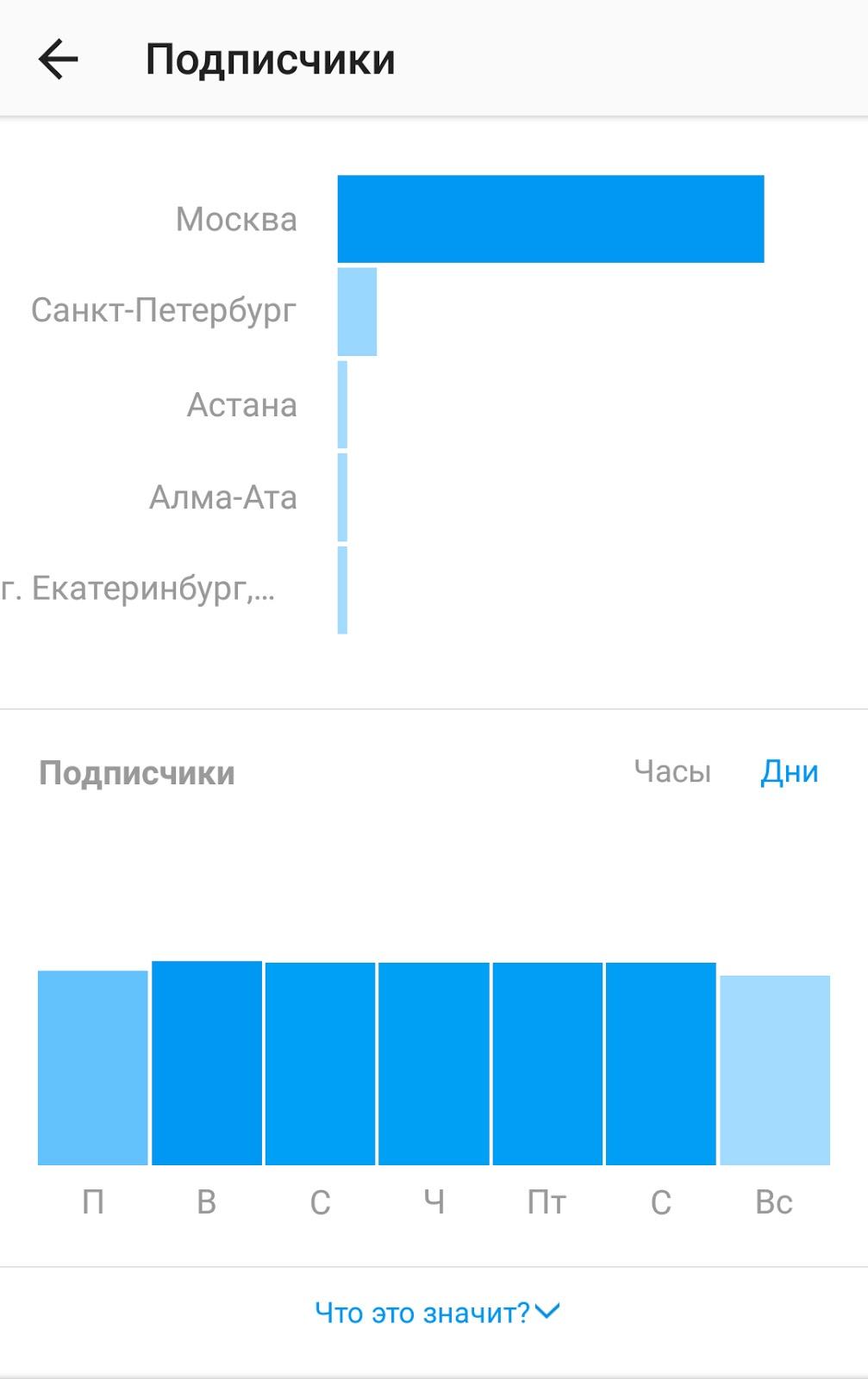Viewport: 868px width, 1379px height.
Task: Expand Что это значит? explanation
Action: pyautogui.click(x=436, y=1313)
